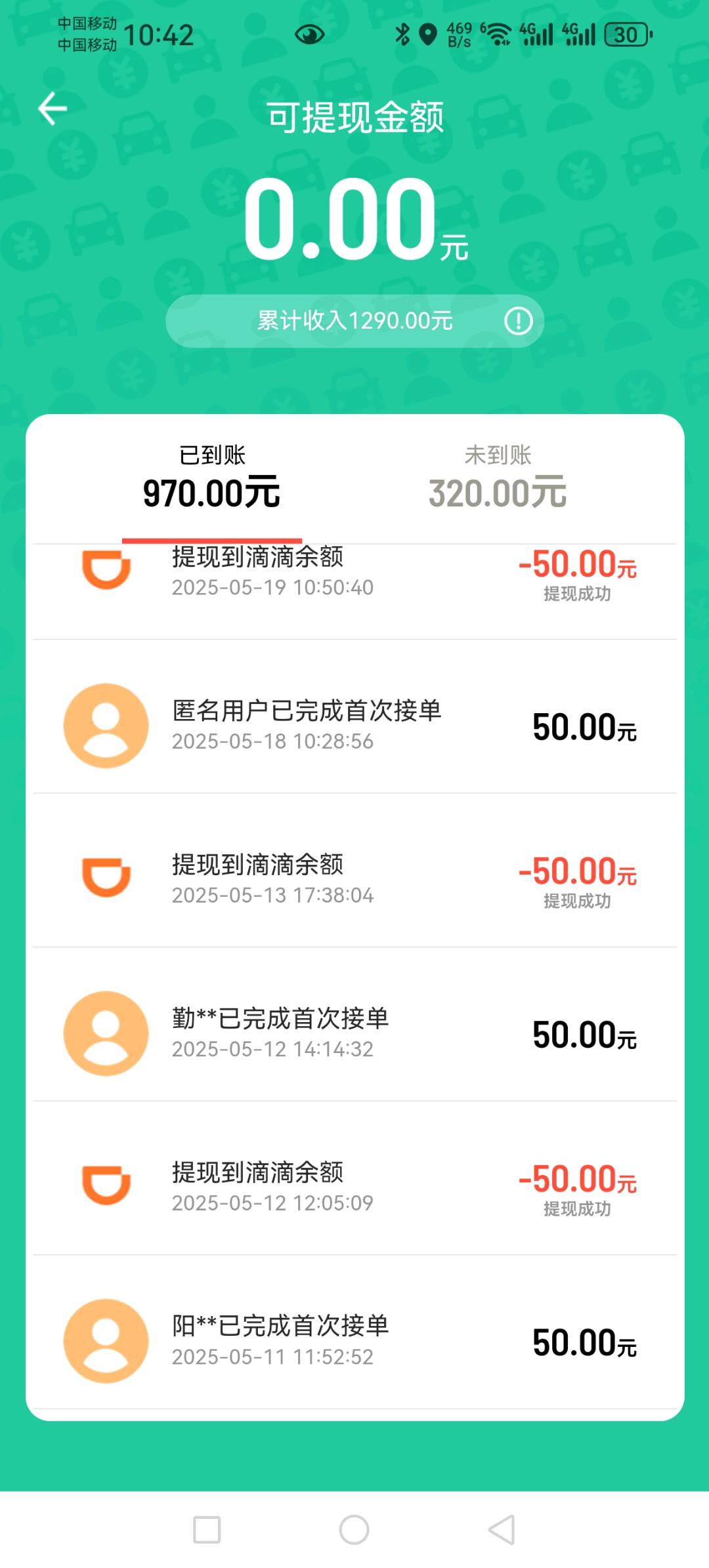Tap the system back triangle button
Viewport: 709px width, 1568px height.
(502, 1530)
